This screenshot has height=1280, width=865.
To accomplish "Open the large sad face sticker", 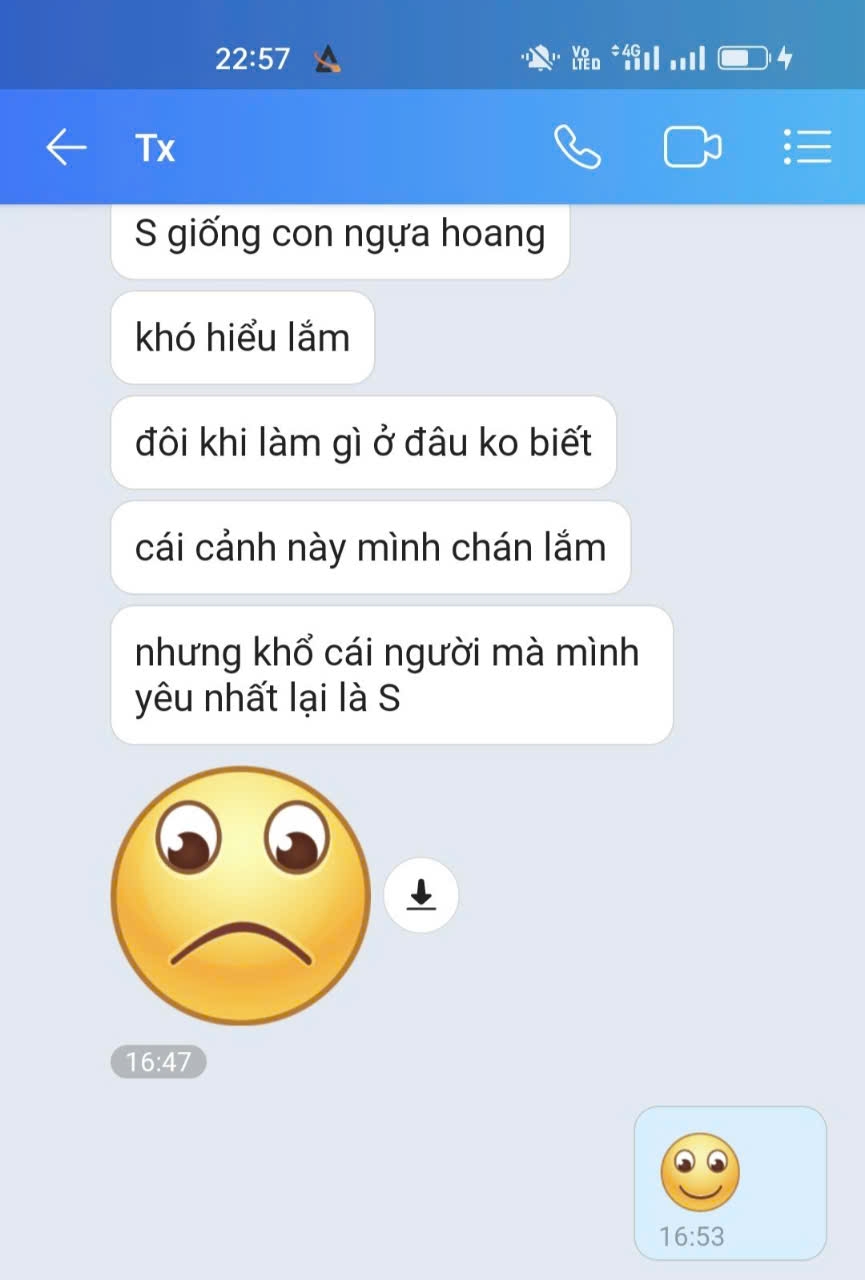I will [241, 895].
